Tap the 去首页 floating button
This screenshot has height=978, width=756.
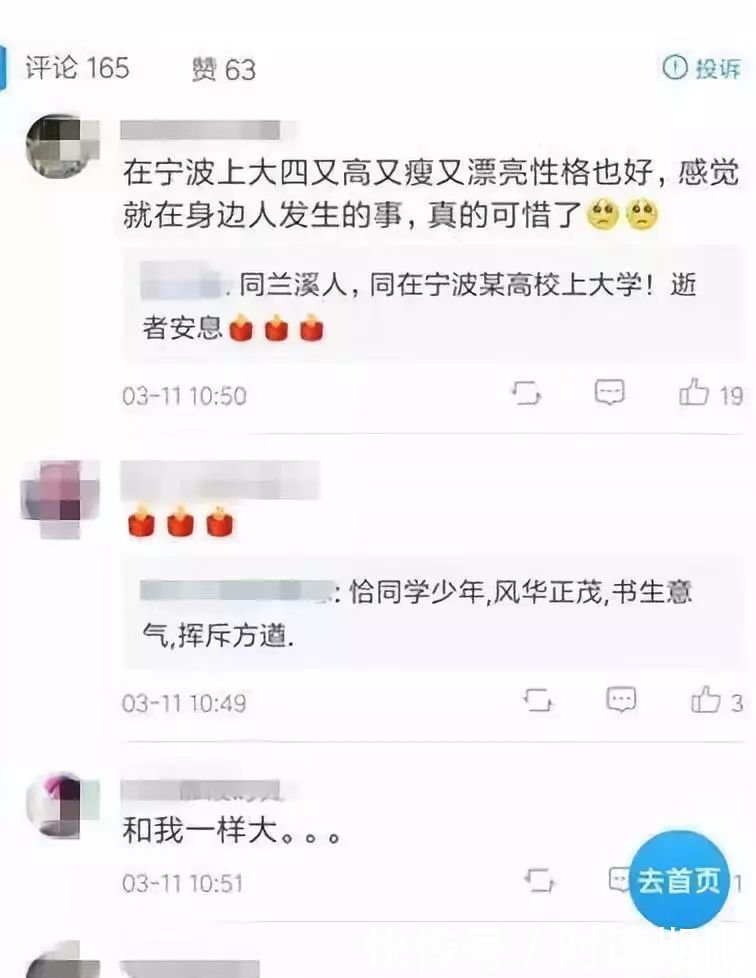click(679, 881)
